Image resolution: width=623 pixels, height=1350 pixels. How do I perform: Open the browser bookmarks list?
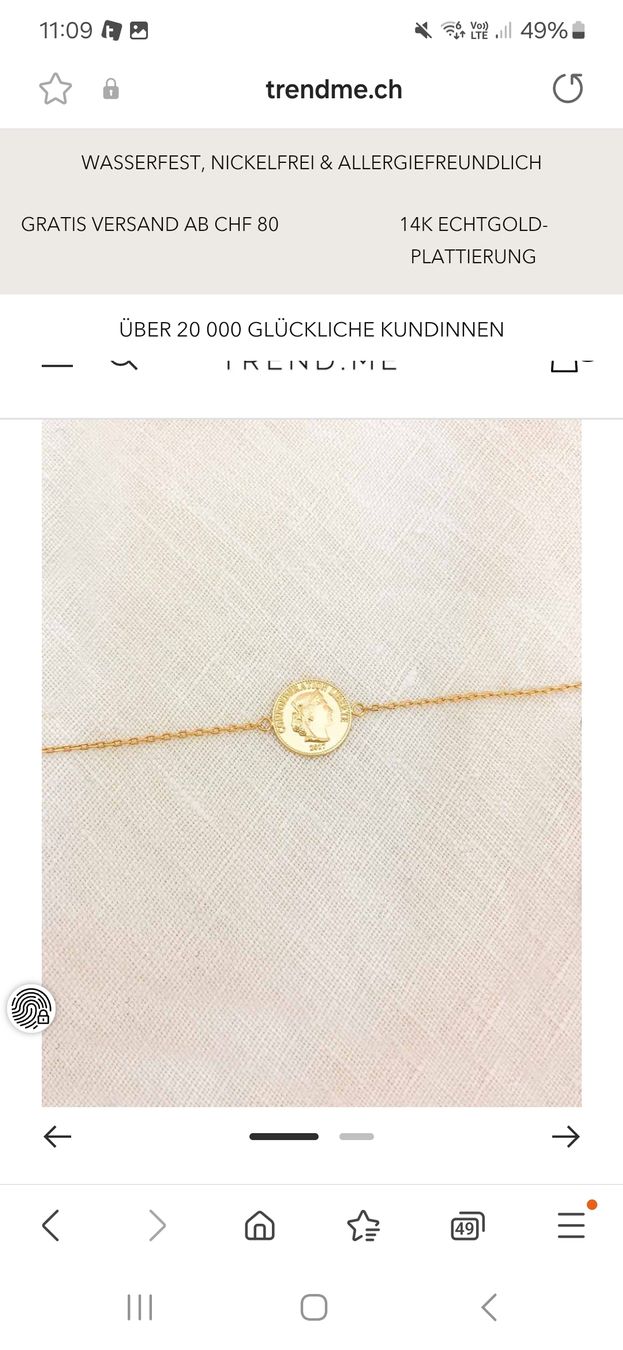coord(363,1225)
